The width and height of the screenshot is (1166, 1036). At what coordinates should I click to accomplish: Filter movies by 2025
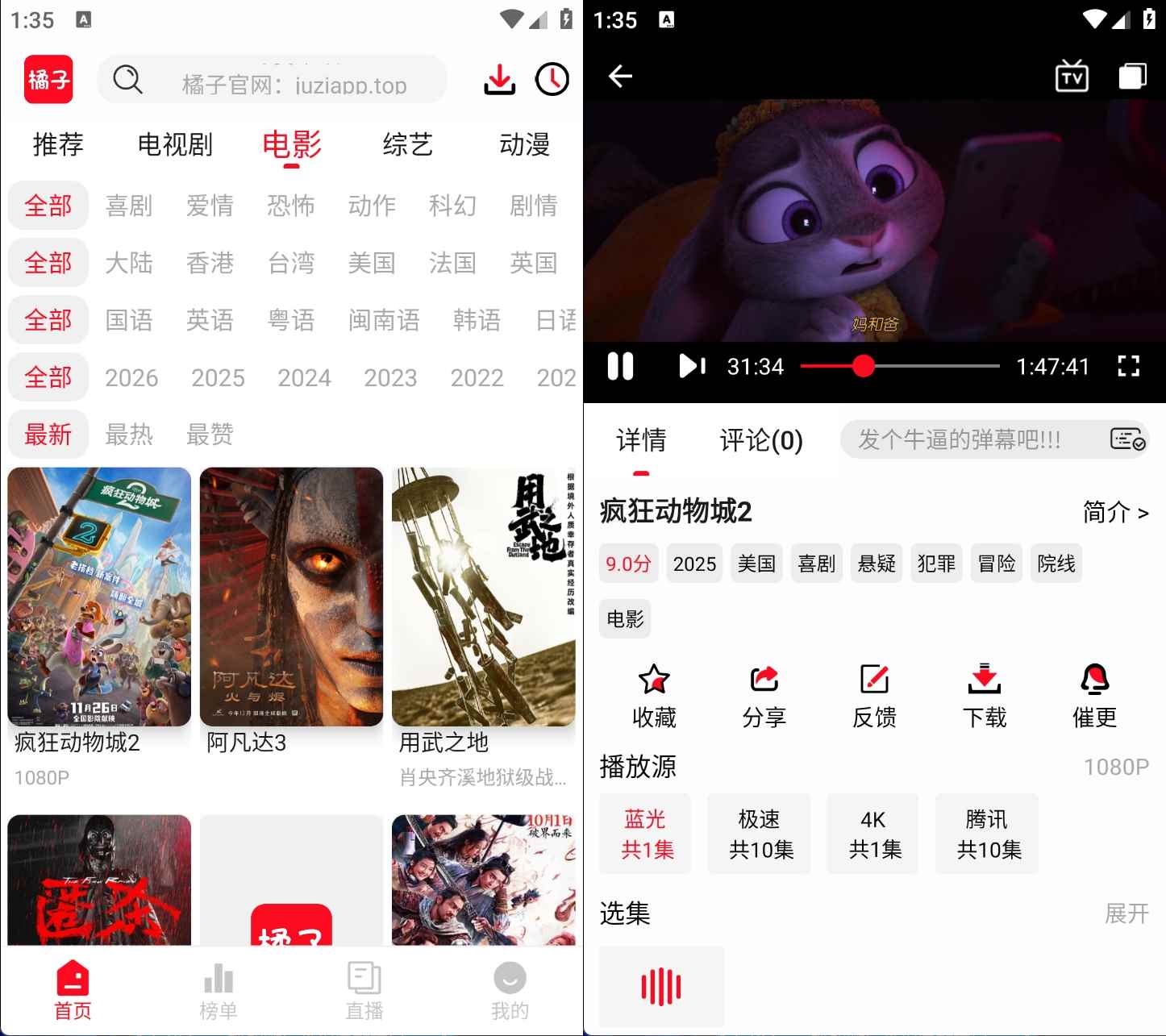pos(218,378)
